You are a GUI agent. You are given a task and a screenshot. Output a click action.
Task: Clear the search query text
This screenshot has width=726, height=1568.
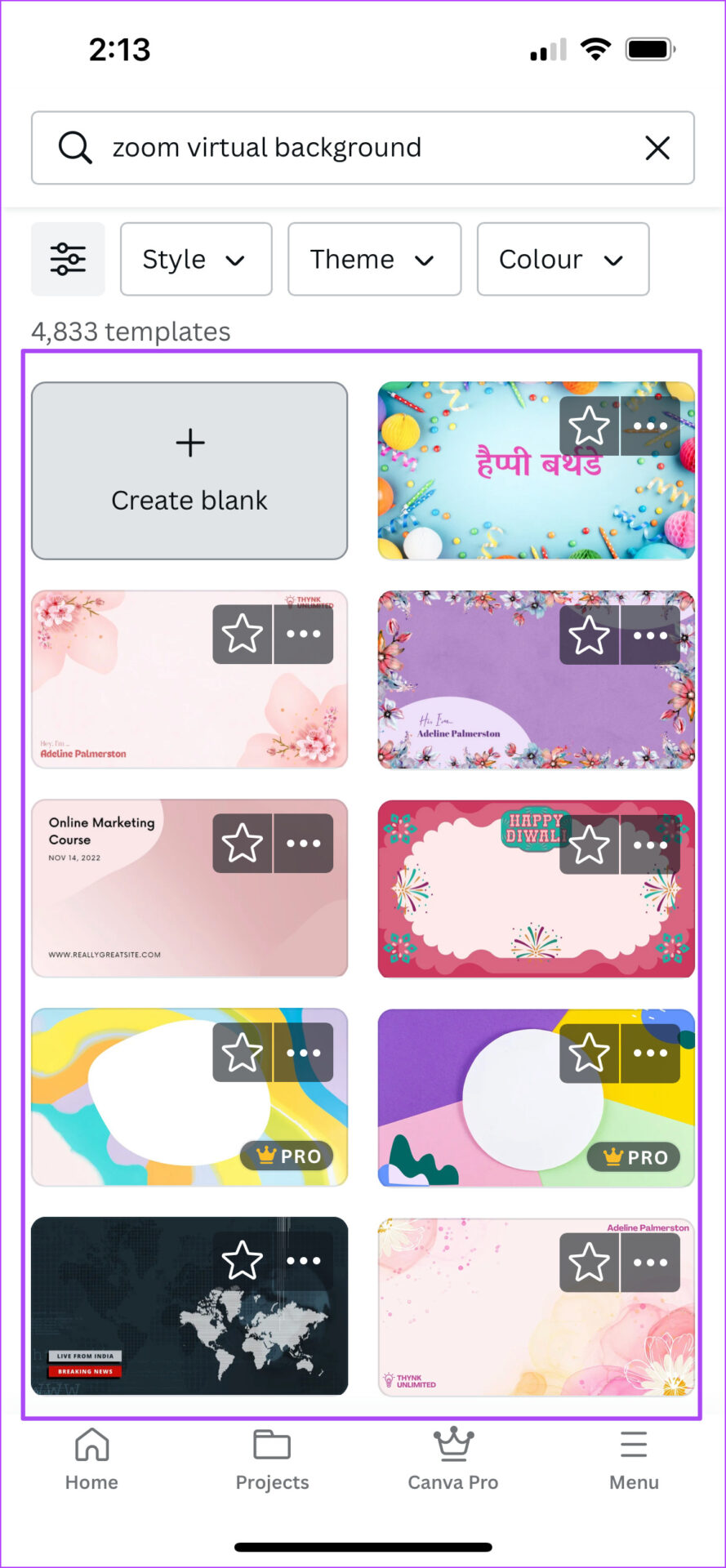(x=657, y=148)
